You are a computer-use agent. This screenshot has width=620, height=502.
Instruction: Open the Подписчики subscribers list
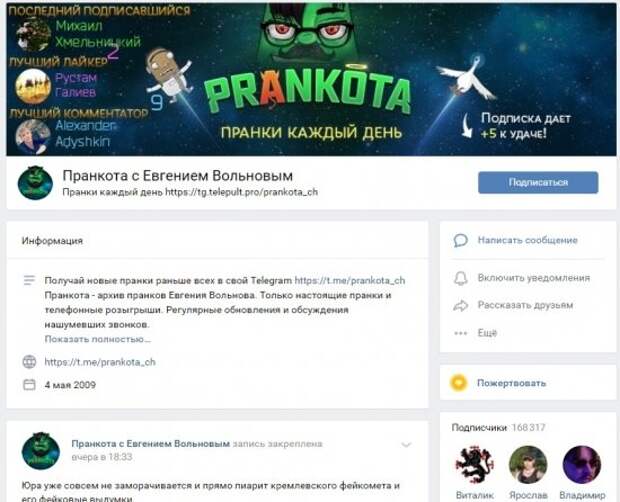[480, 427]
